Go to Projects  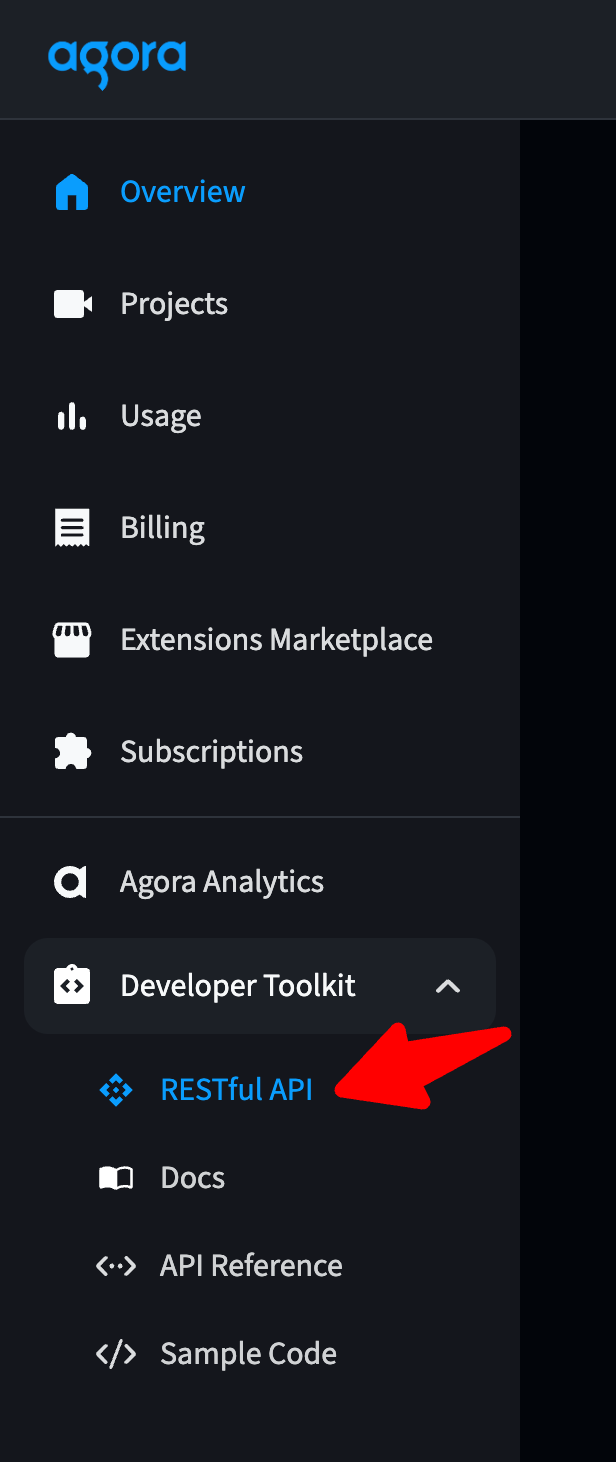(x=174, y=304)
